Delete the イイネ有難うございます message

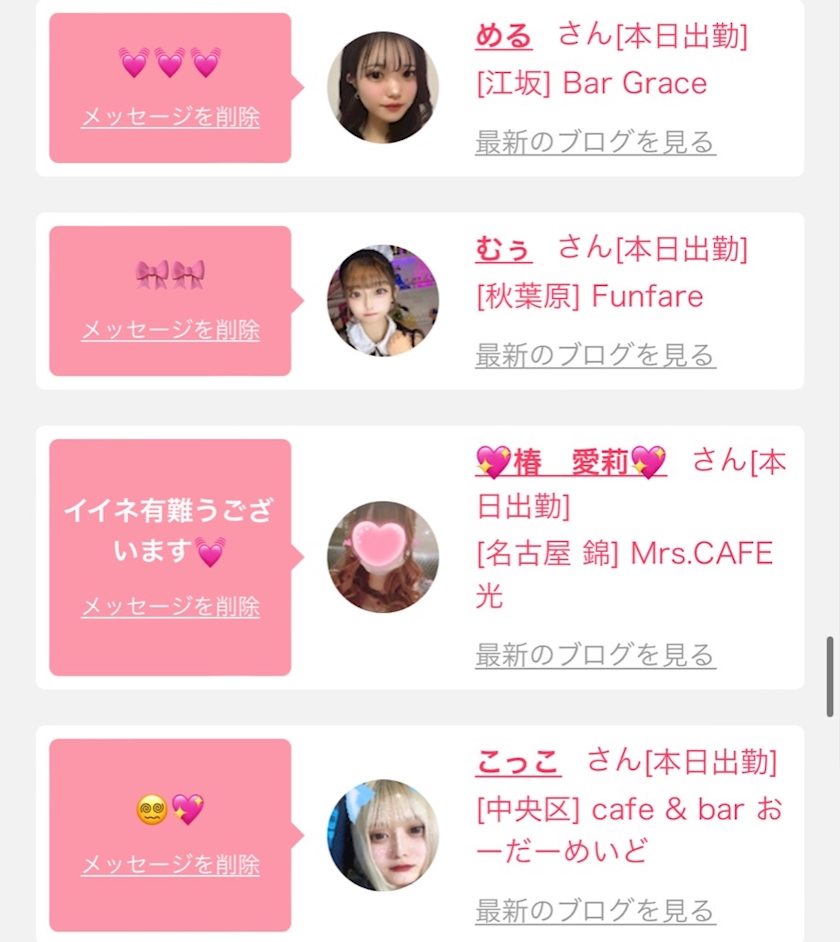tap(170, 606)
